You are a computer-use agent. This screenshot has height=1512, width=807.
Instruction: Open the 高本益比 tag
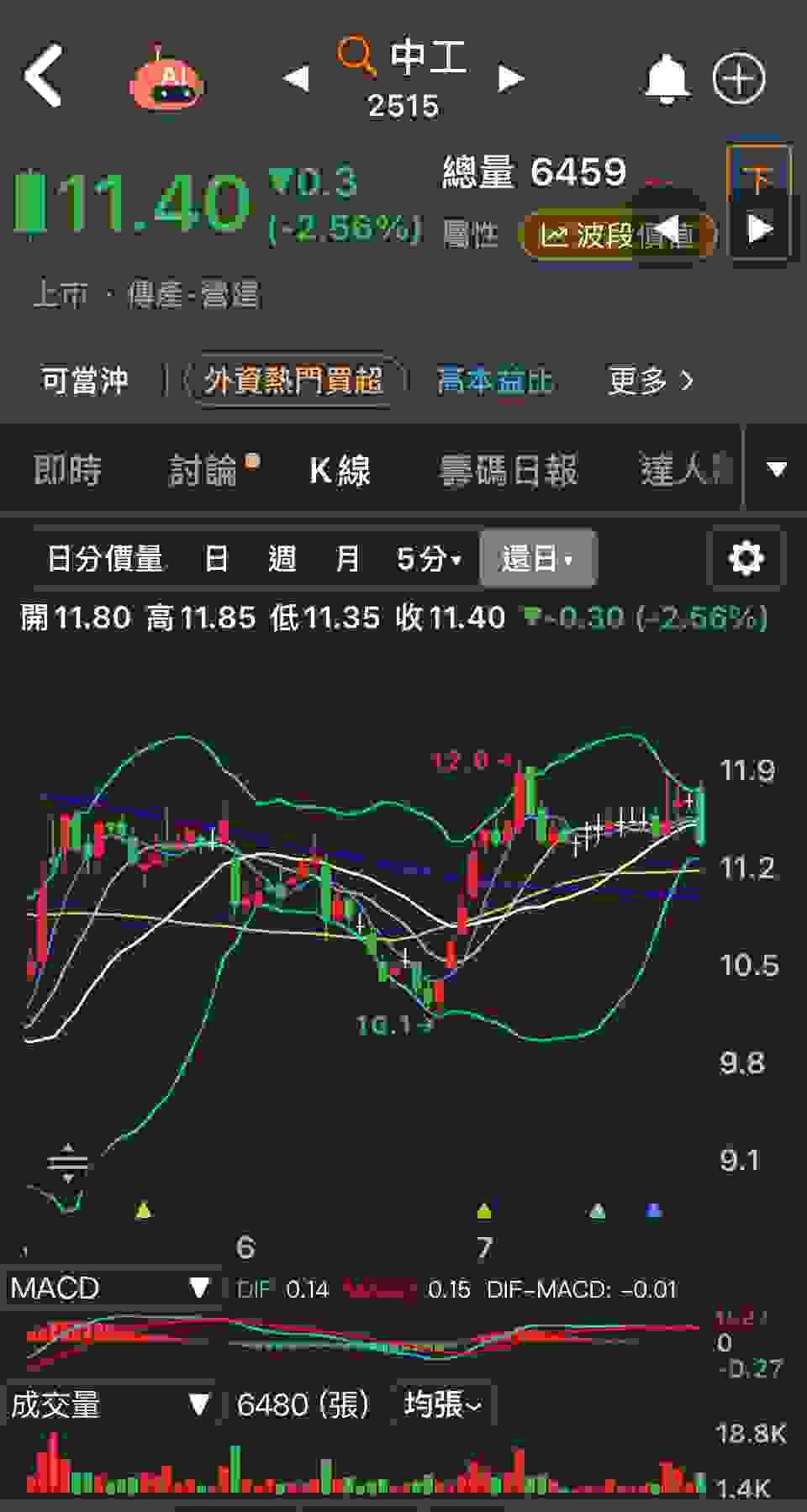(x=494, y=381)
